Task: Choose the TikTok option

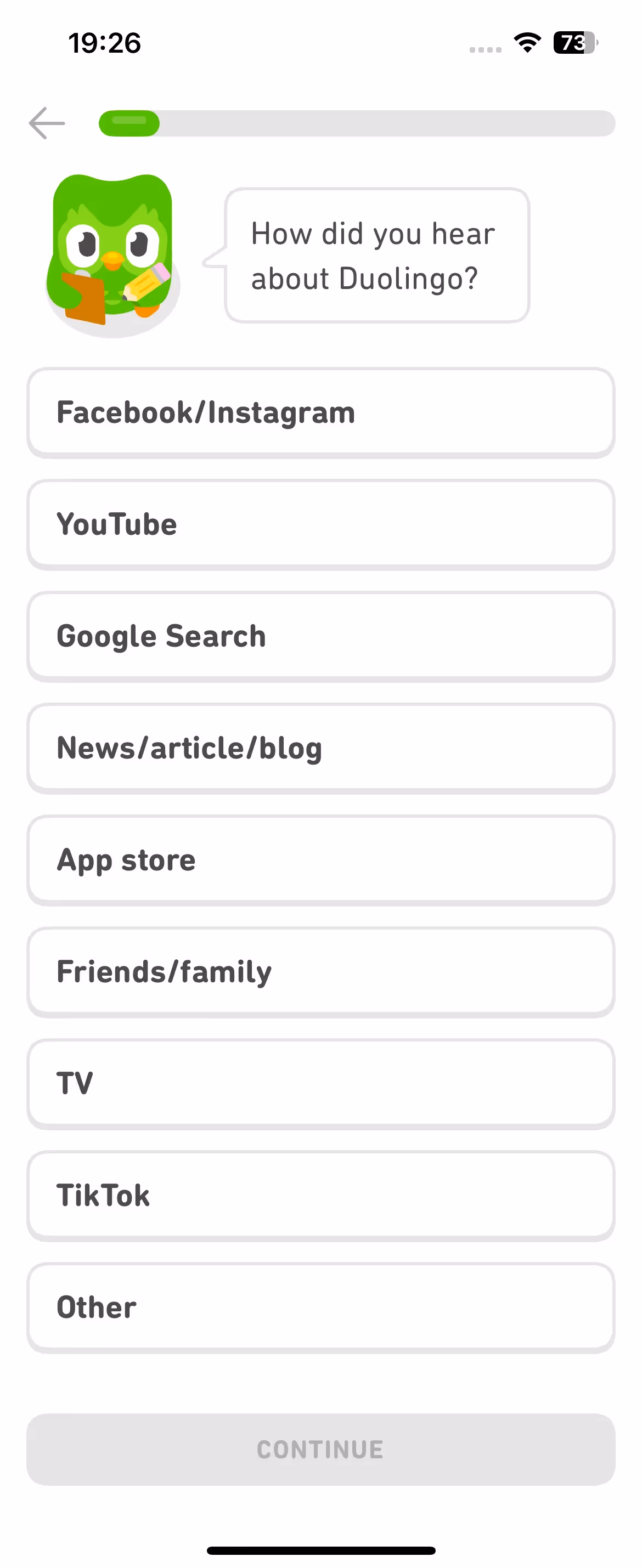Action: click(x=320, y=1196)
